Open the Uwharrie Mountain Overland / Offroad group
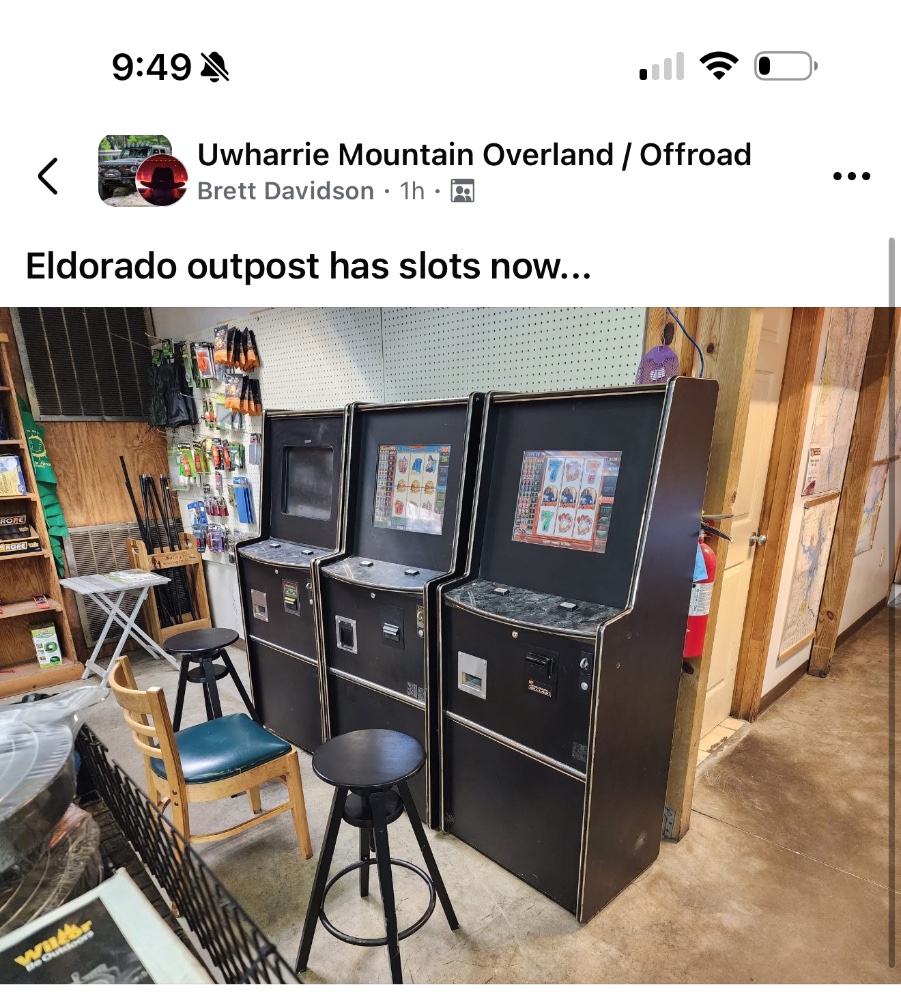Viewport: 901px width, 1000px height. [x=473, y=155]
